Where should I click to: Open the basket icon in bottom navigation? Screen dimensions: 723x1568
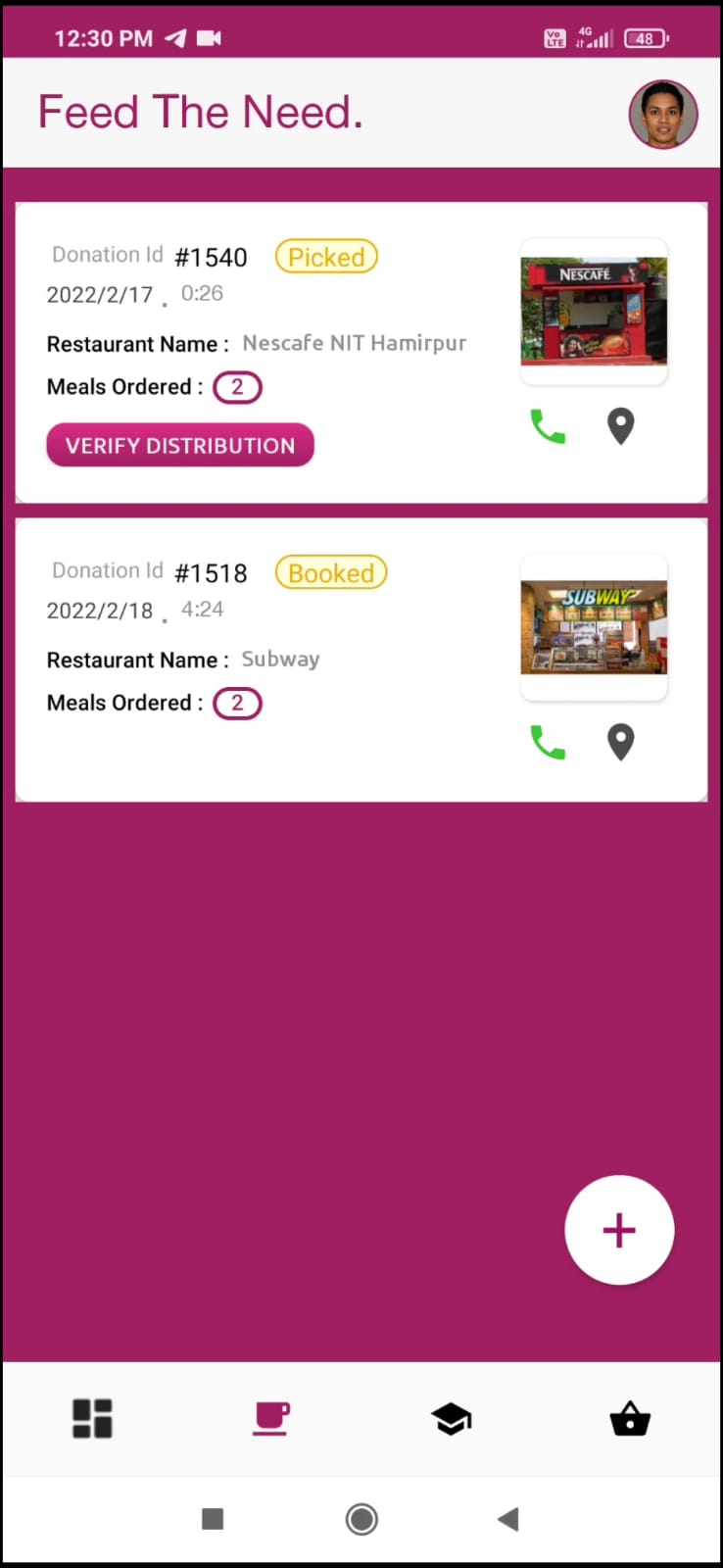(630, 1418)
